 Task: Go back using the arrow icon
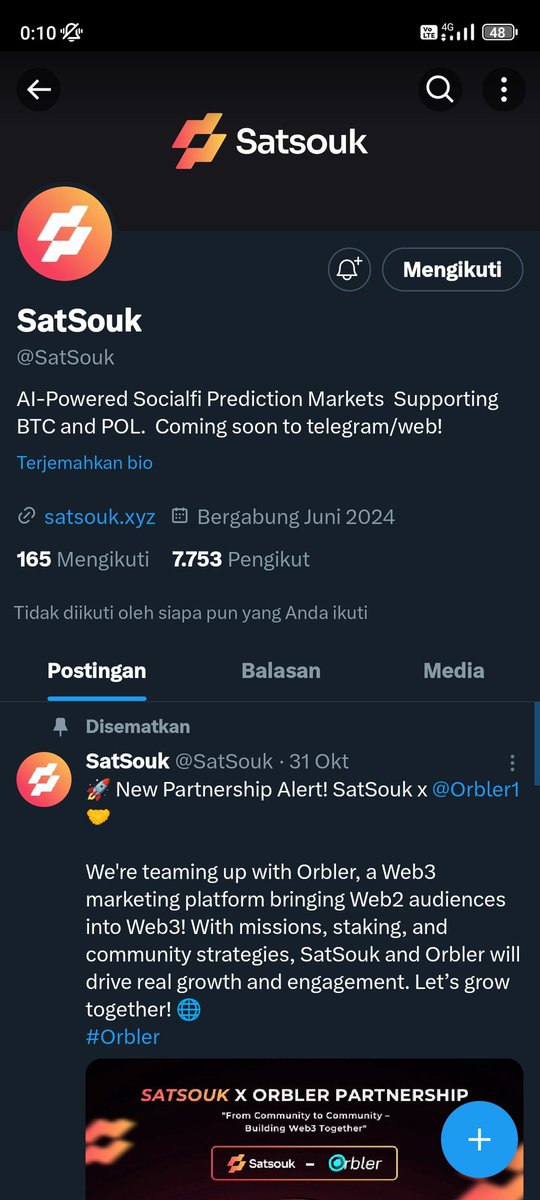(39, 90)
